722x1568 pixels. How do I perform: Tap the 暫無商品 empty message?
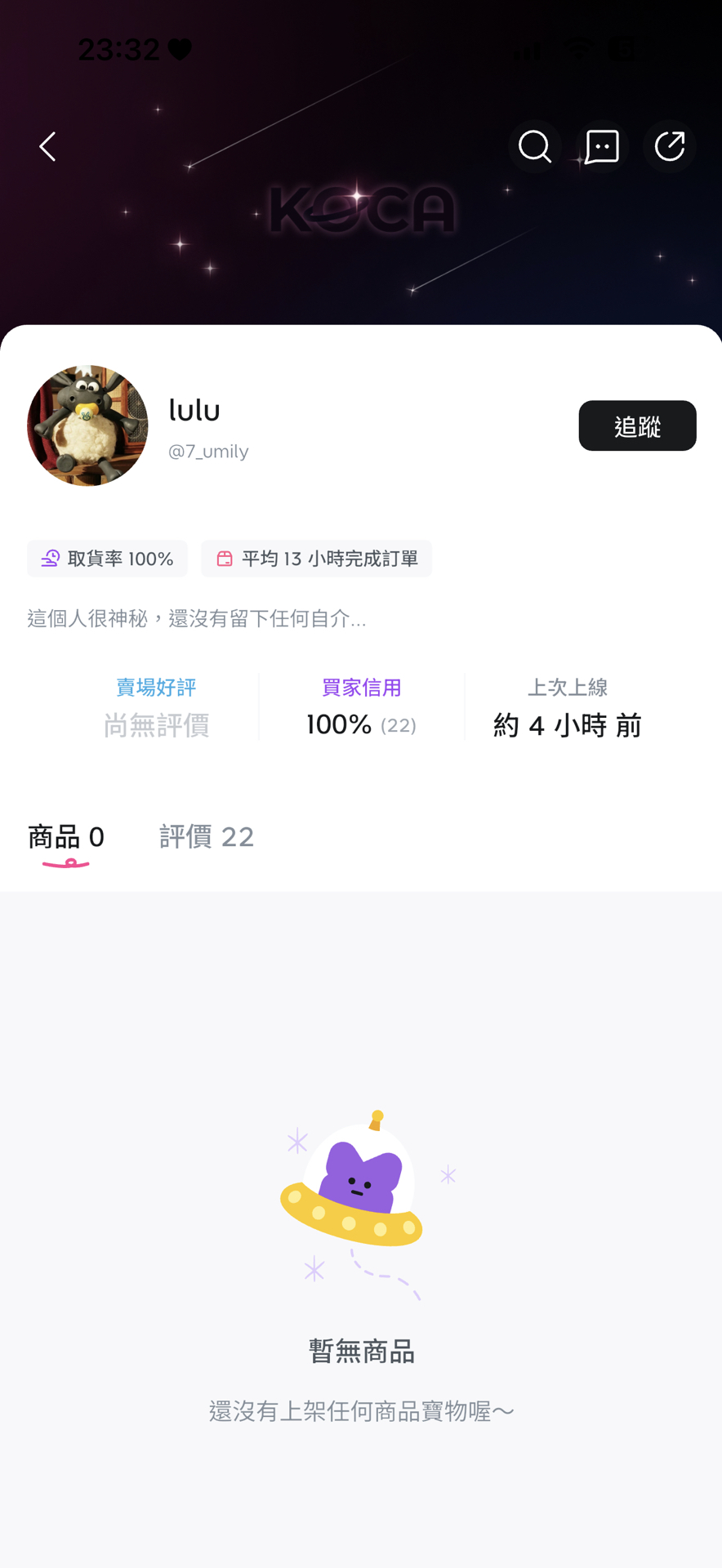pyautogui.click(x=362, y=1350)
